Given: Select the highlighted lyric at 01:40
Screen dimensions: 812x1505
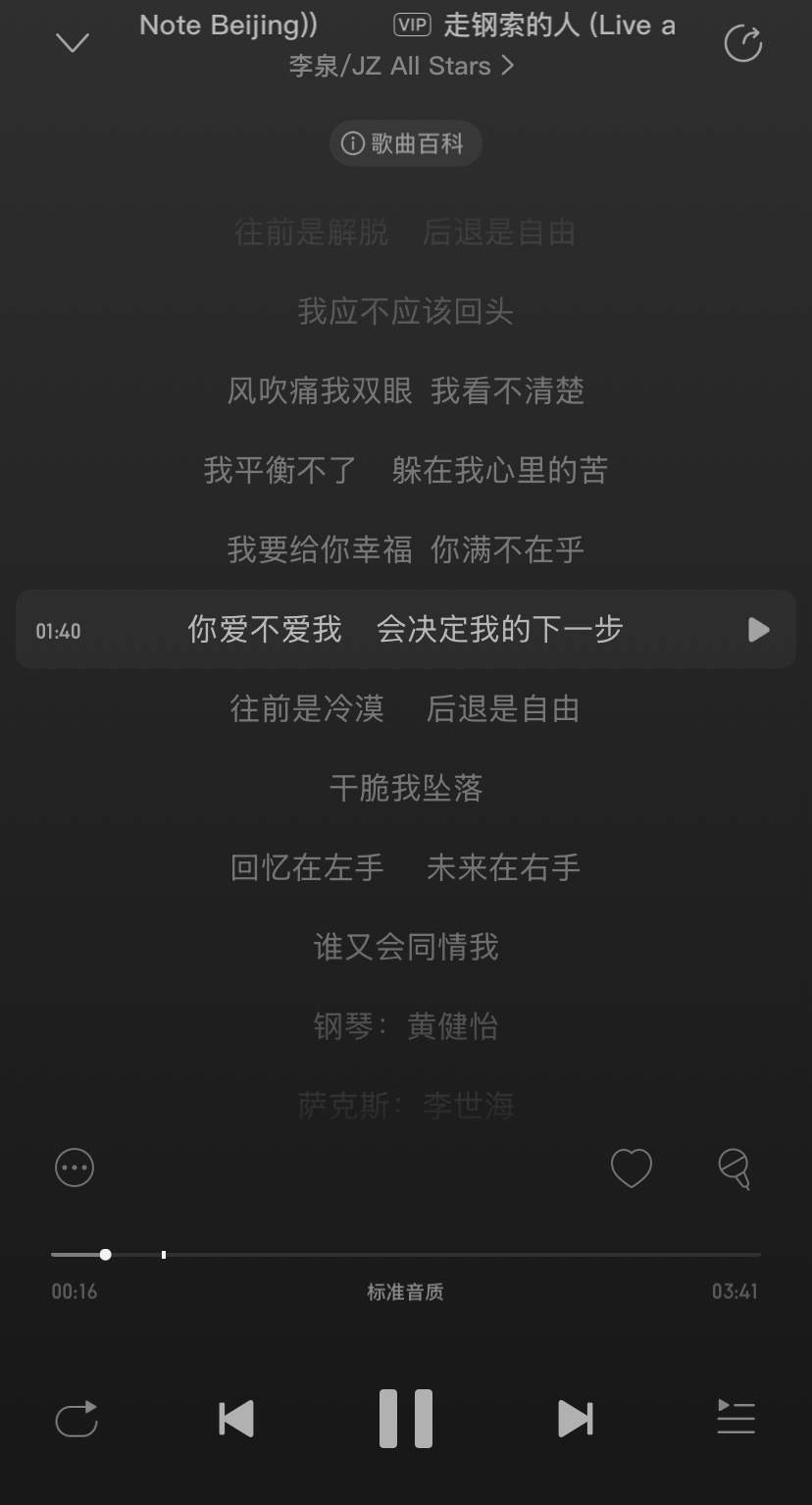Looking at the screenshot, I should click(x=404, y=629).
